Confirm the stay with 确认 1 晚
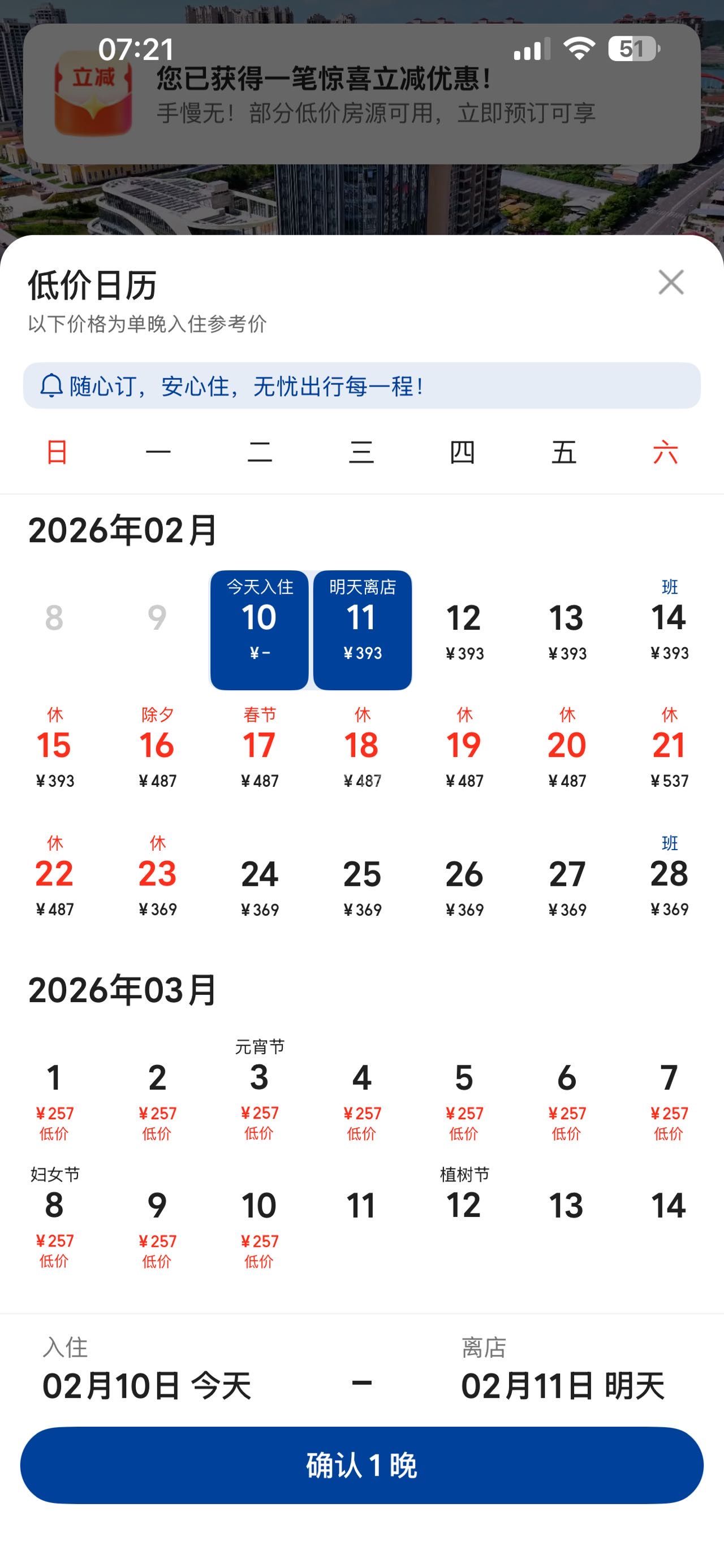 (x=361, y=1465)
